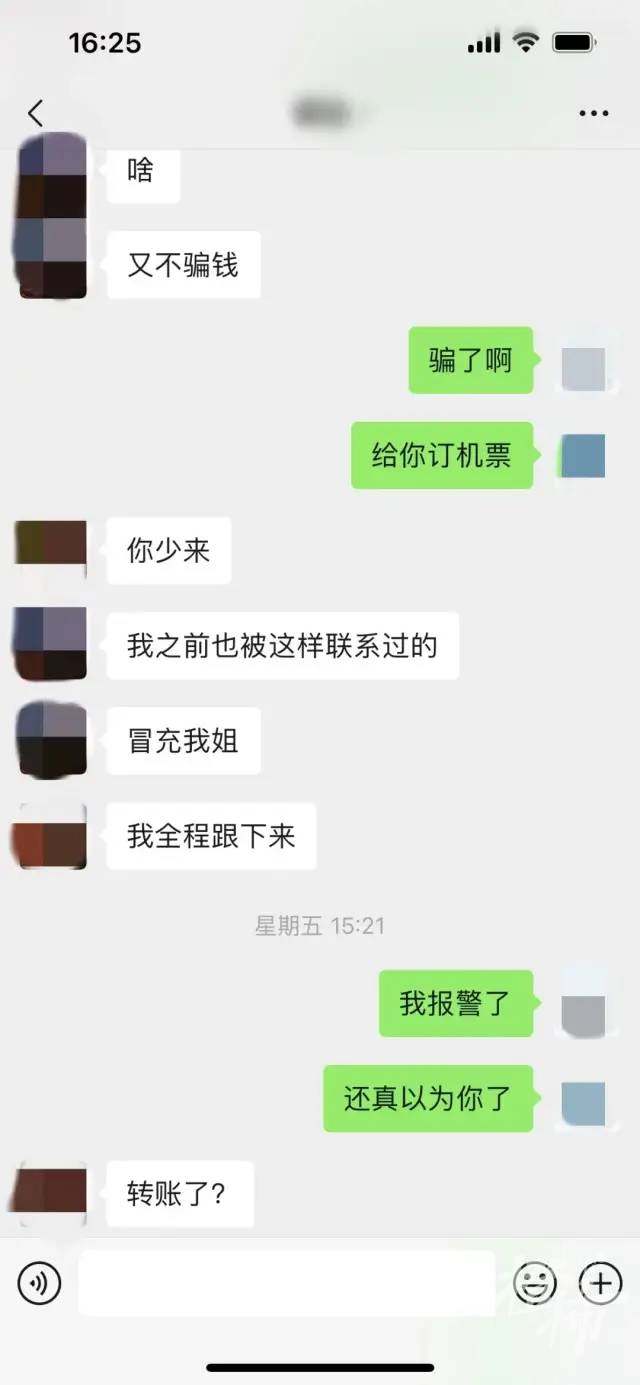Open the chat info overflow menu

point(594,113)
